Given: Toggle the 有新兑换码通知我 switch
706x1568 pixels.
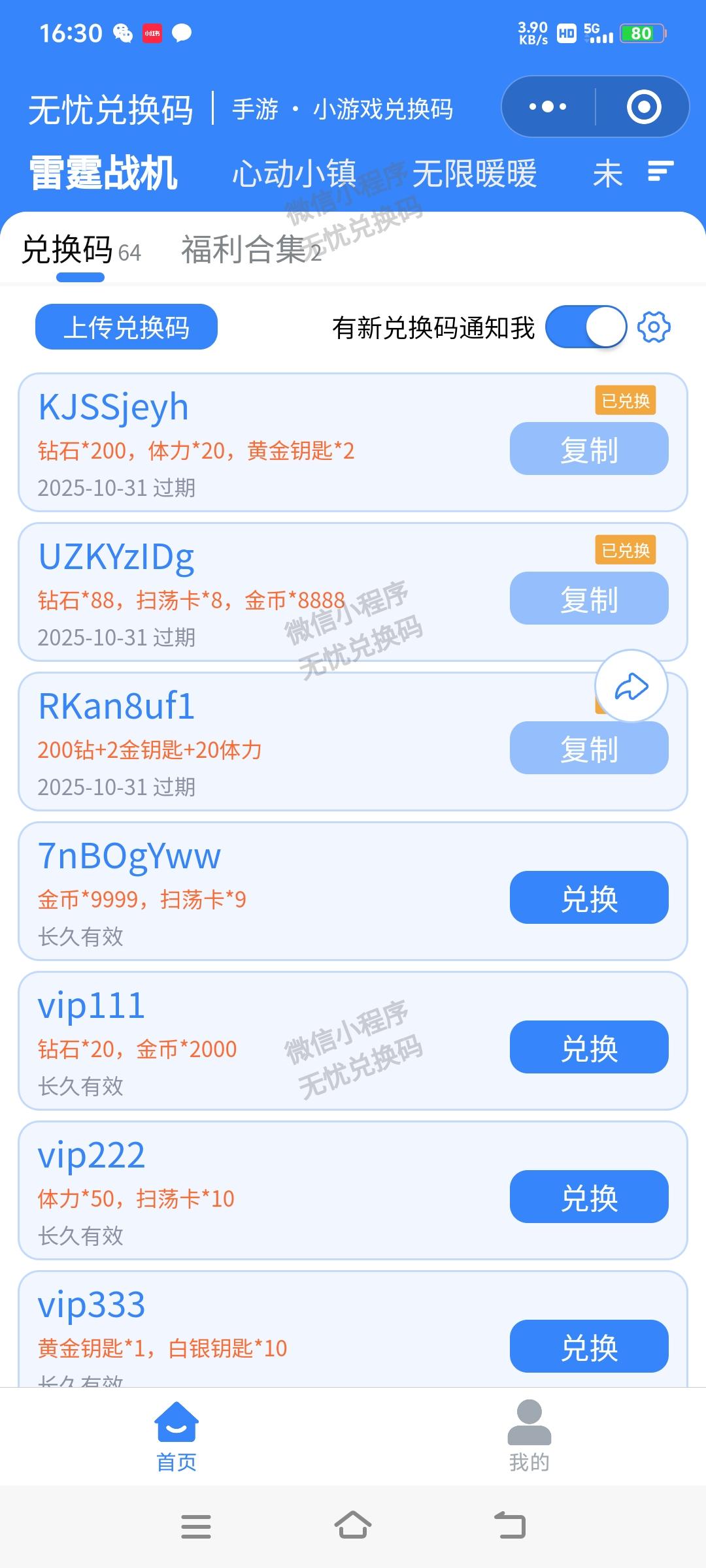Looking at the screenshot, I should point(586,327).
